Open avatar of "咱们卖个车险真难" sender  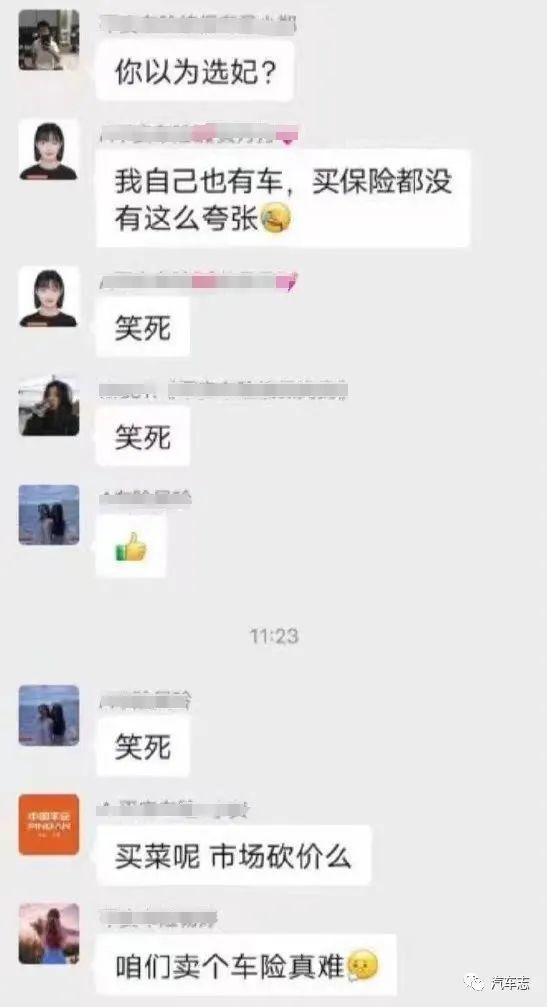pyautogui.click(x=49, y=934)
